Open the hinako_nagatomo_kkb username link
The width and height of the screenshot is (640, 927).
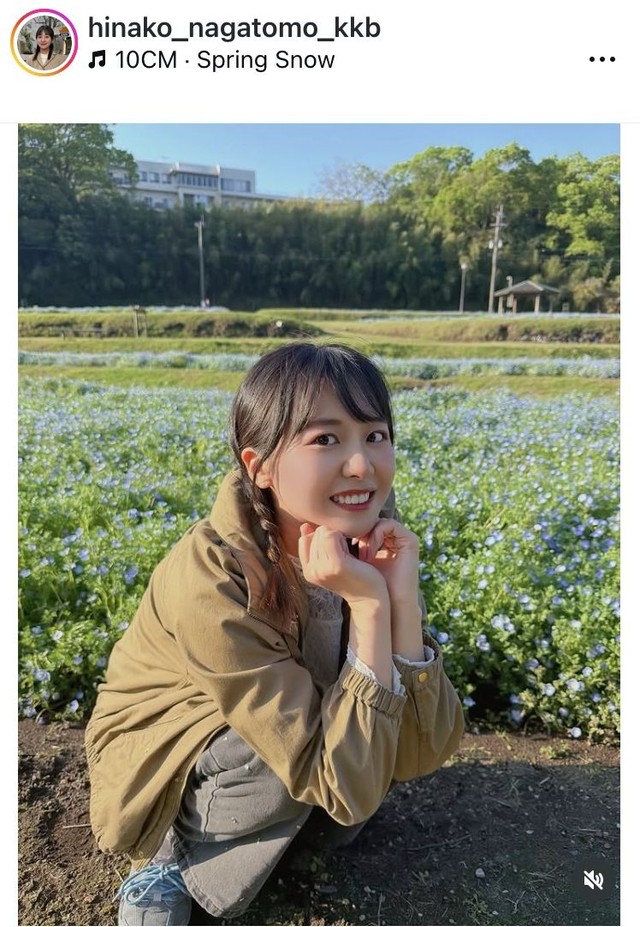coord(234,28)
